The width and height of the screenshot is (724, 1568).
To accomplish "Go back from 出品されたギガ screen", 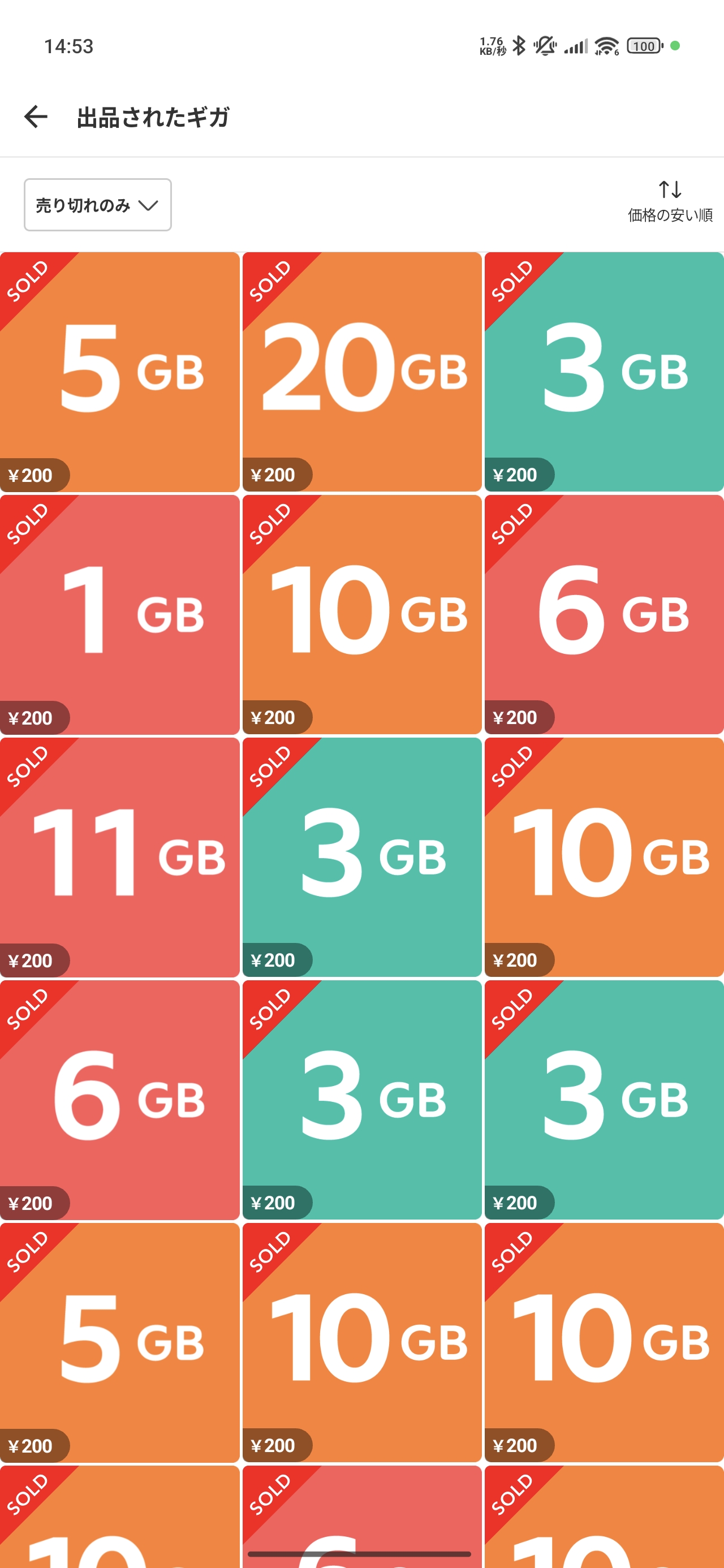I will (35, 117).
